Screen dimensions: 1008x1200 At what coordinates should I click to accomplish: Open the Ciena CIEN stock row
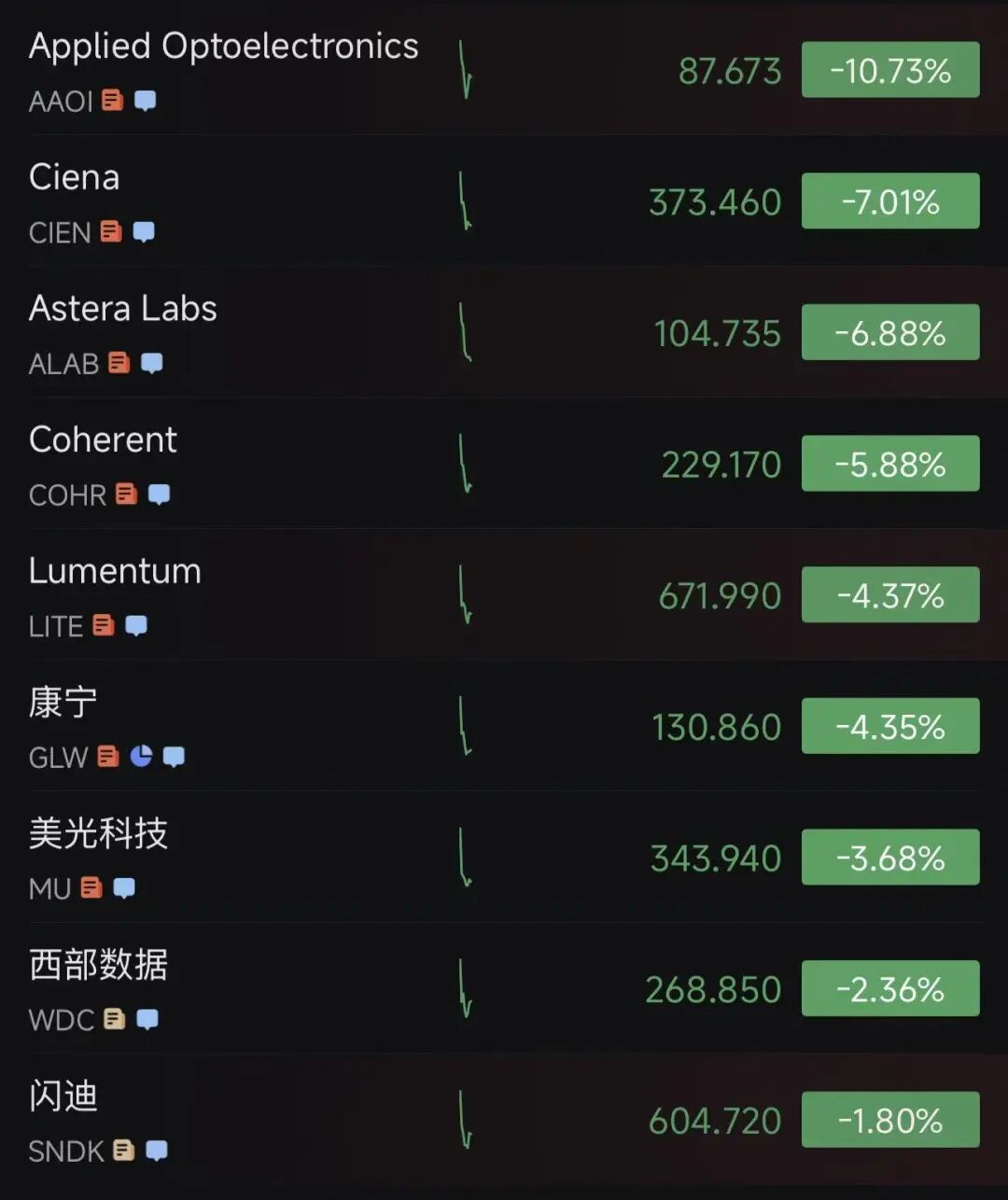[x=75, y=178]
